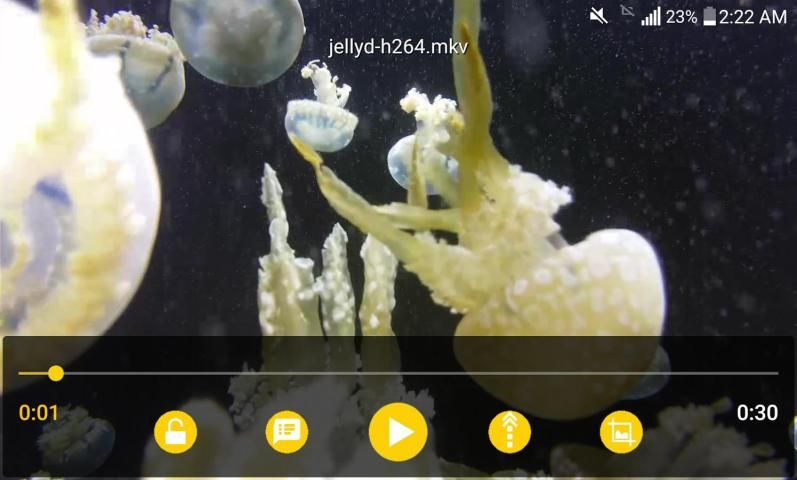
Task: Play the jellyfish video
Action: [x=398, y=432]
